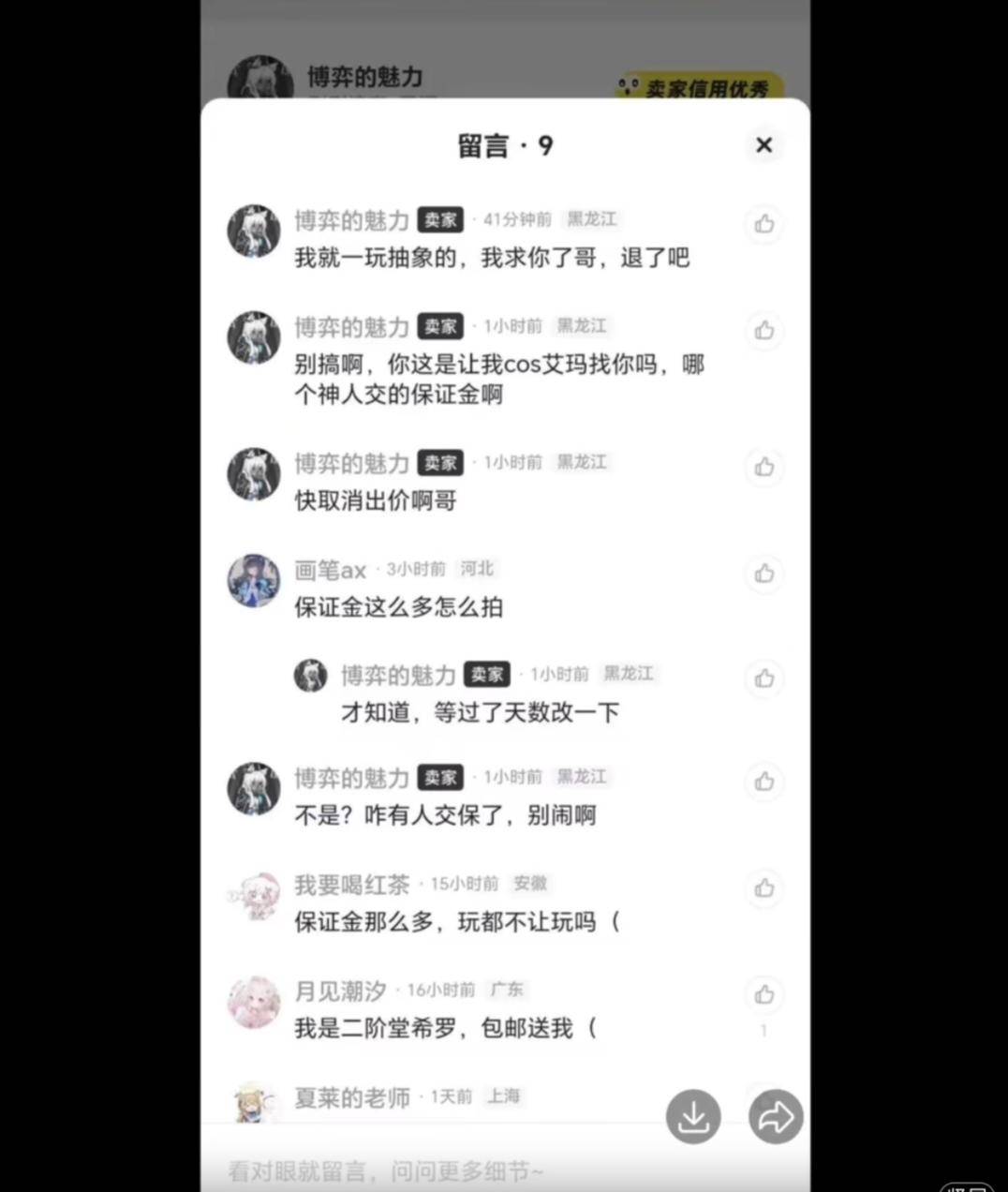Image resolution: width=1008 pixels, height=1192 pixels.
Task: Like 月见潮汐's comment
Action: (x=764, y=995)
